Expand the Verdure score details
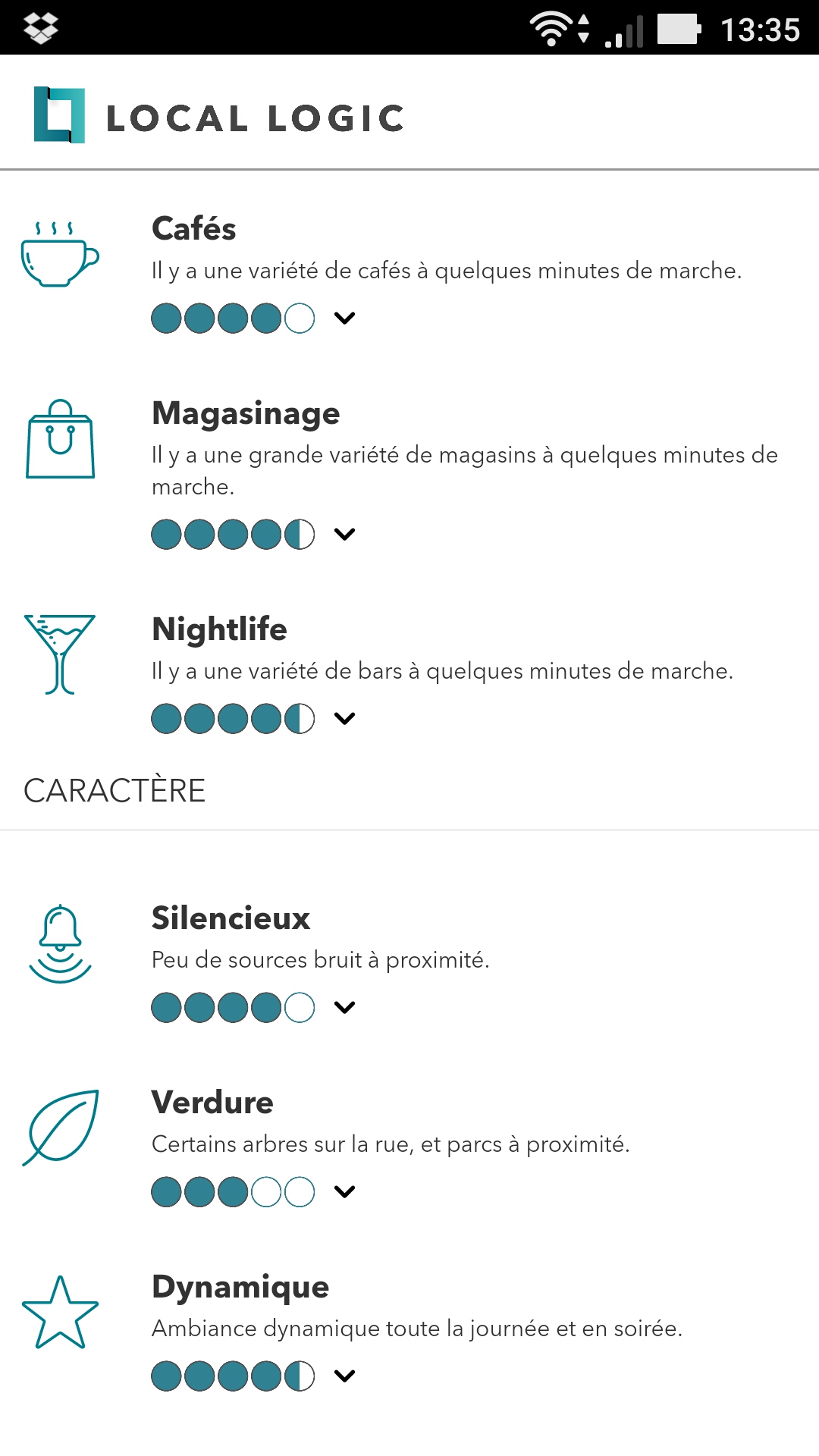 [344, 1192]
